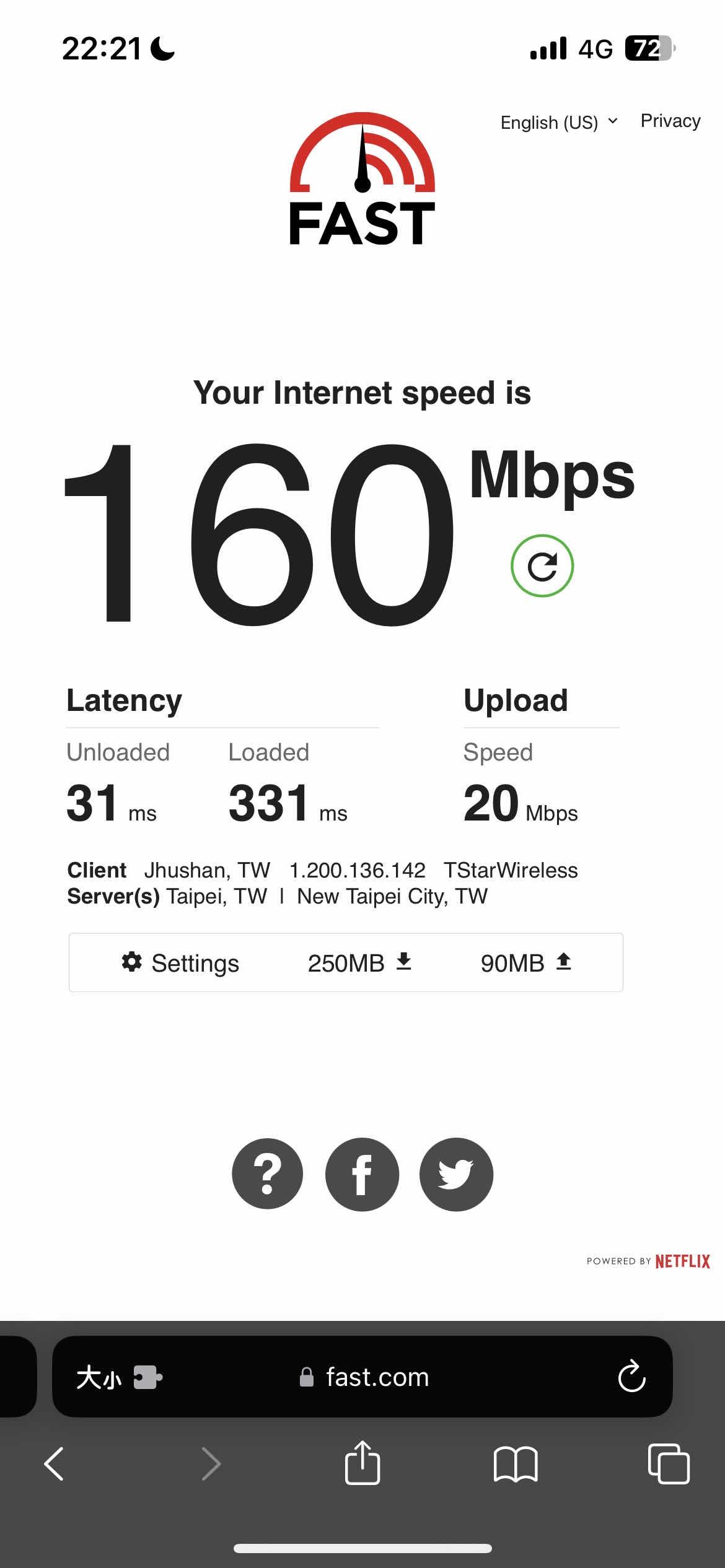Open the Safari share sheet
This screenshot has height=1568, width=725.
pyautogui.click(x=362, y=1464)
